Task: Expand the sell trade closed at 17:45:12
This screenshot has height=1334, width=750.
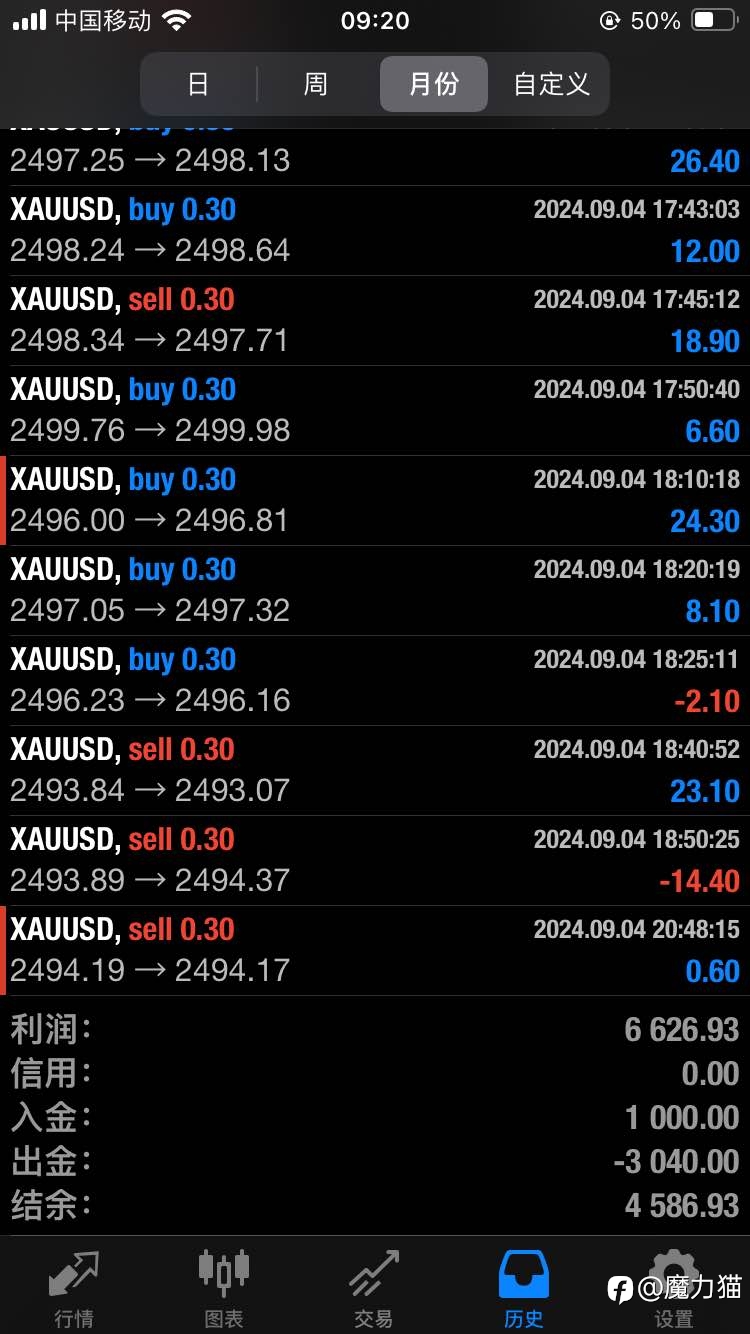Action: pos(375,321)
